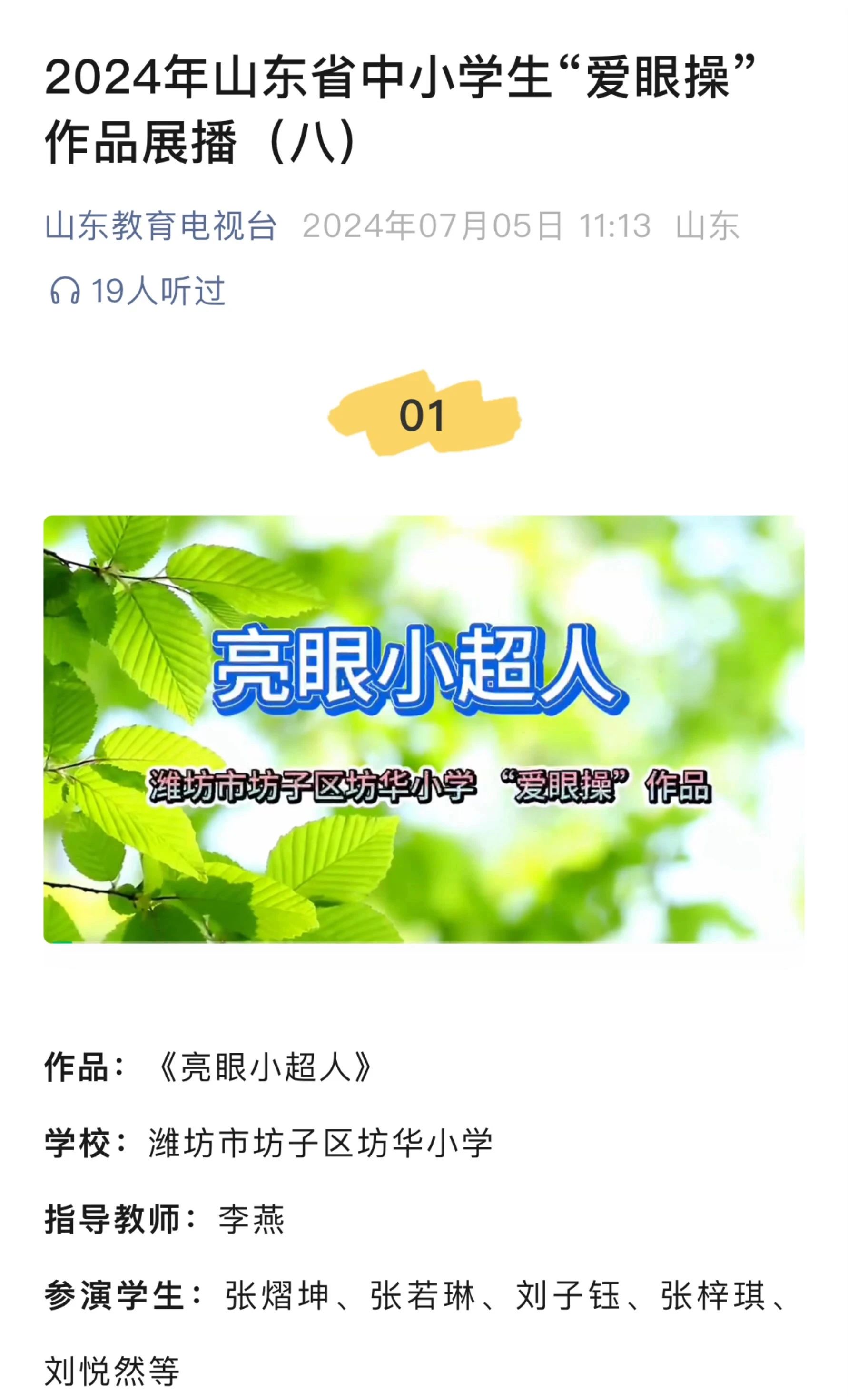Play the 亮眼小超人 video
Screen dimensions: 848x1400
[424, 730]
